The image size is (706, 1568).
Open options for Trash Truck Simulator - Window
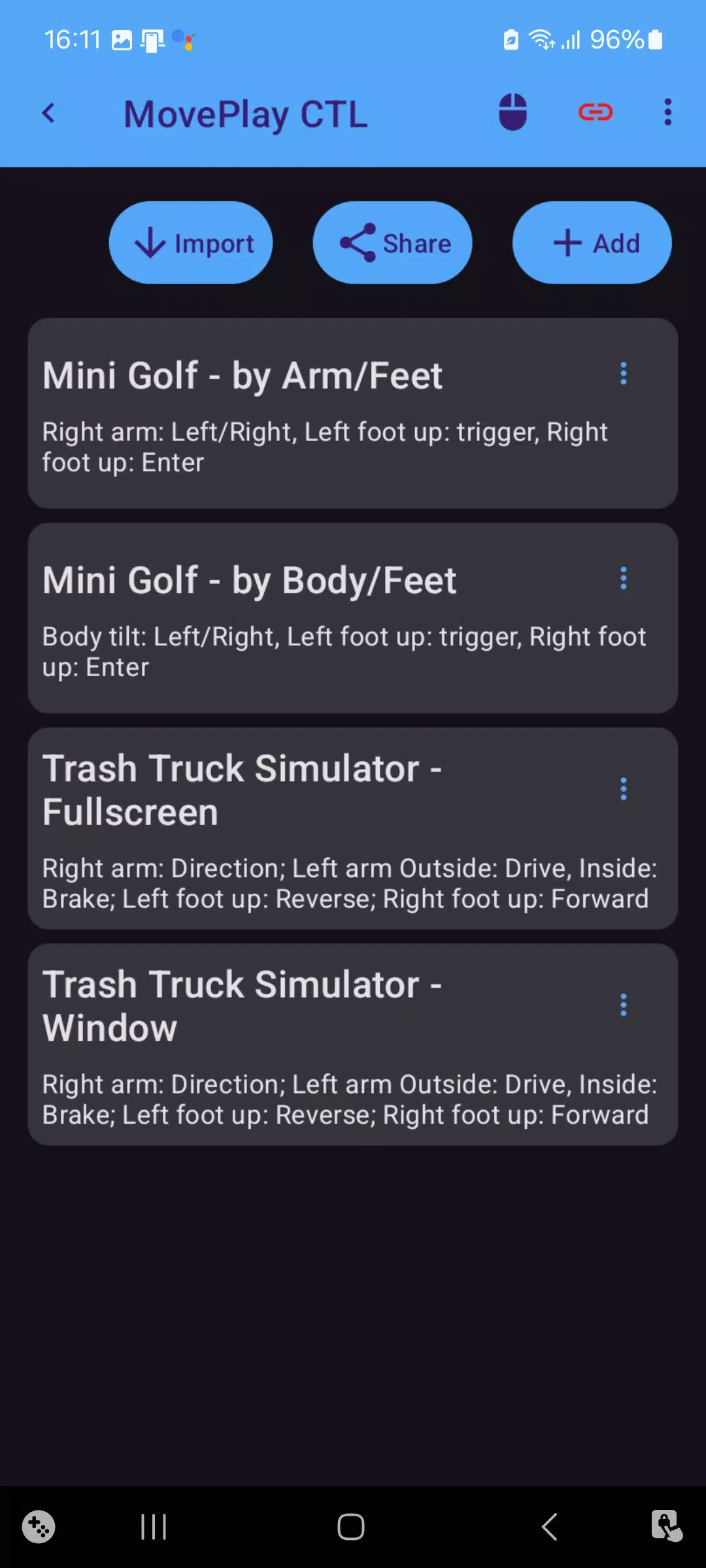[x=623, y=1005]
